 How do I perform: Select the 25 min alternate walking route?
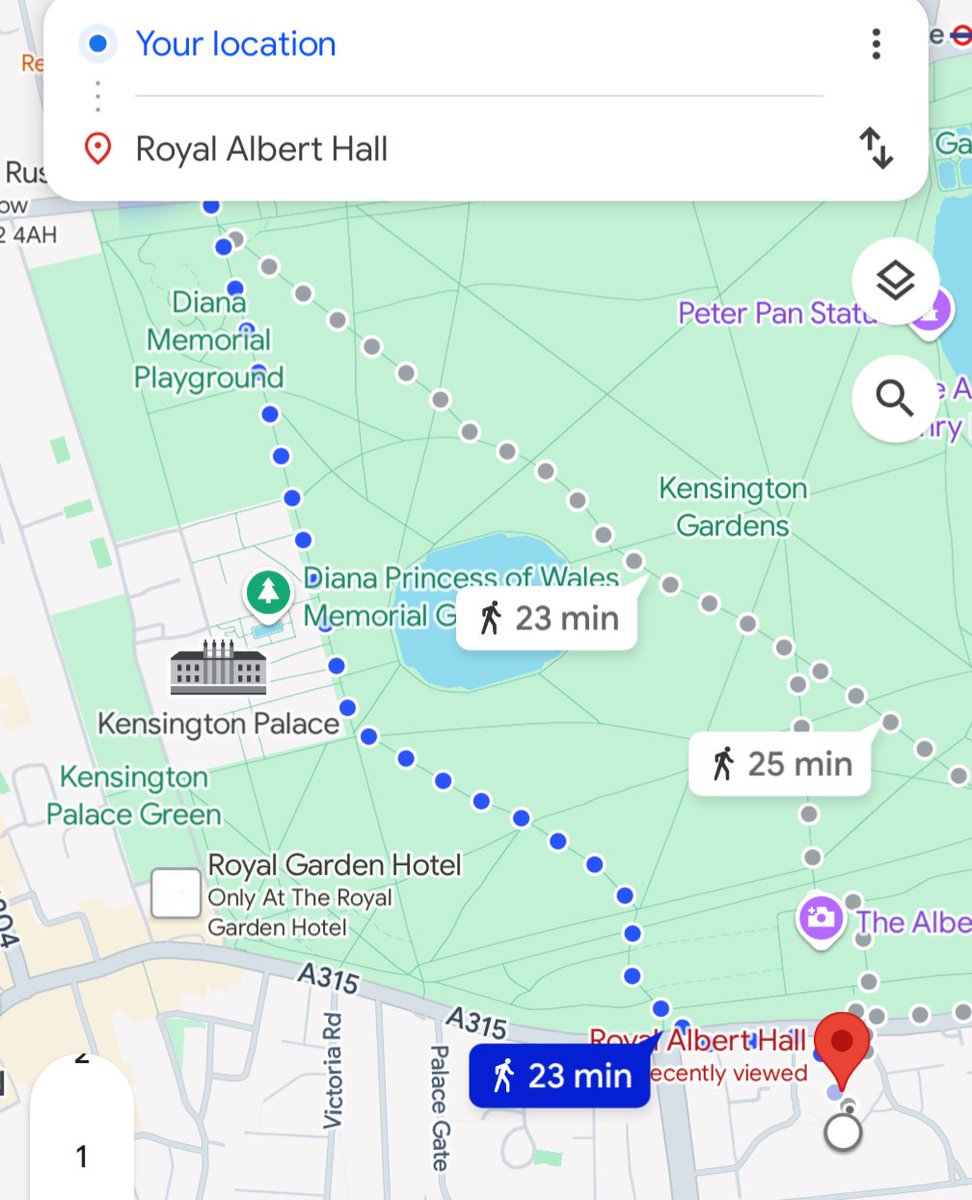pos(780,764)
